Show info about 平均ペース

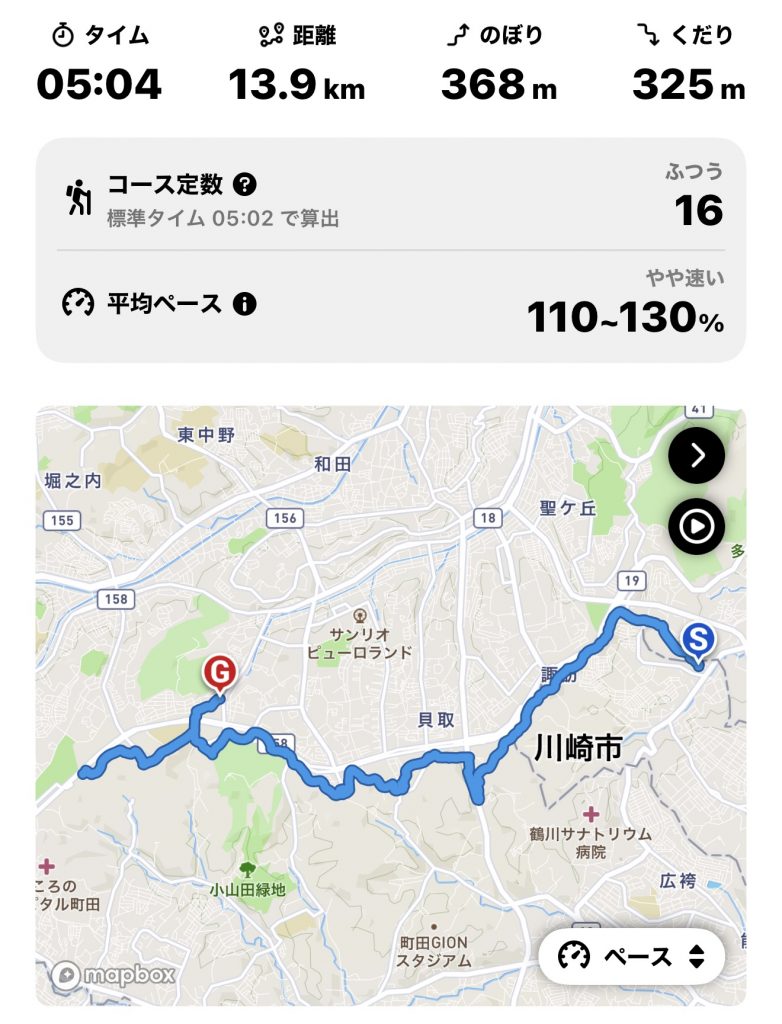(245, 304)
